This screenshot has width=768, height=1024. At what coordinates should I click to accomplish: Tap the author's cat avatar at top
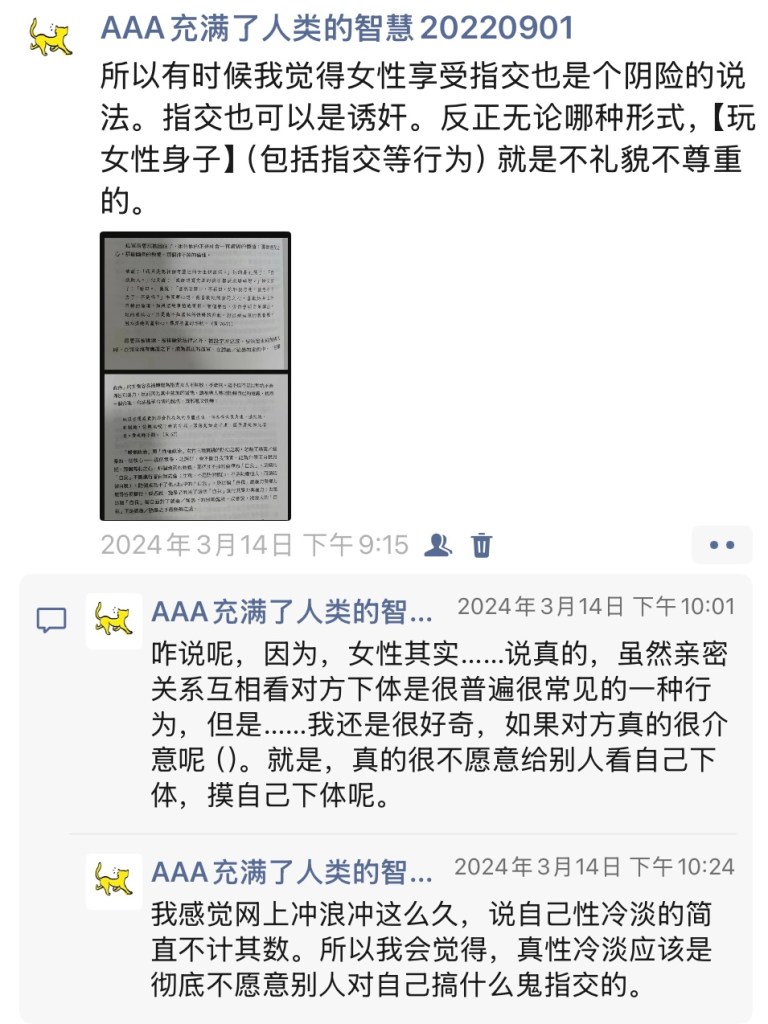pyautogui.click(x=50, y=37)
